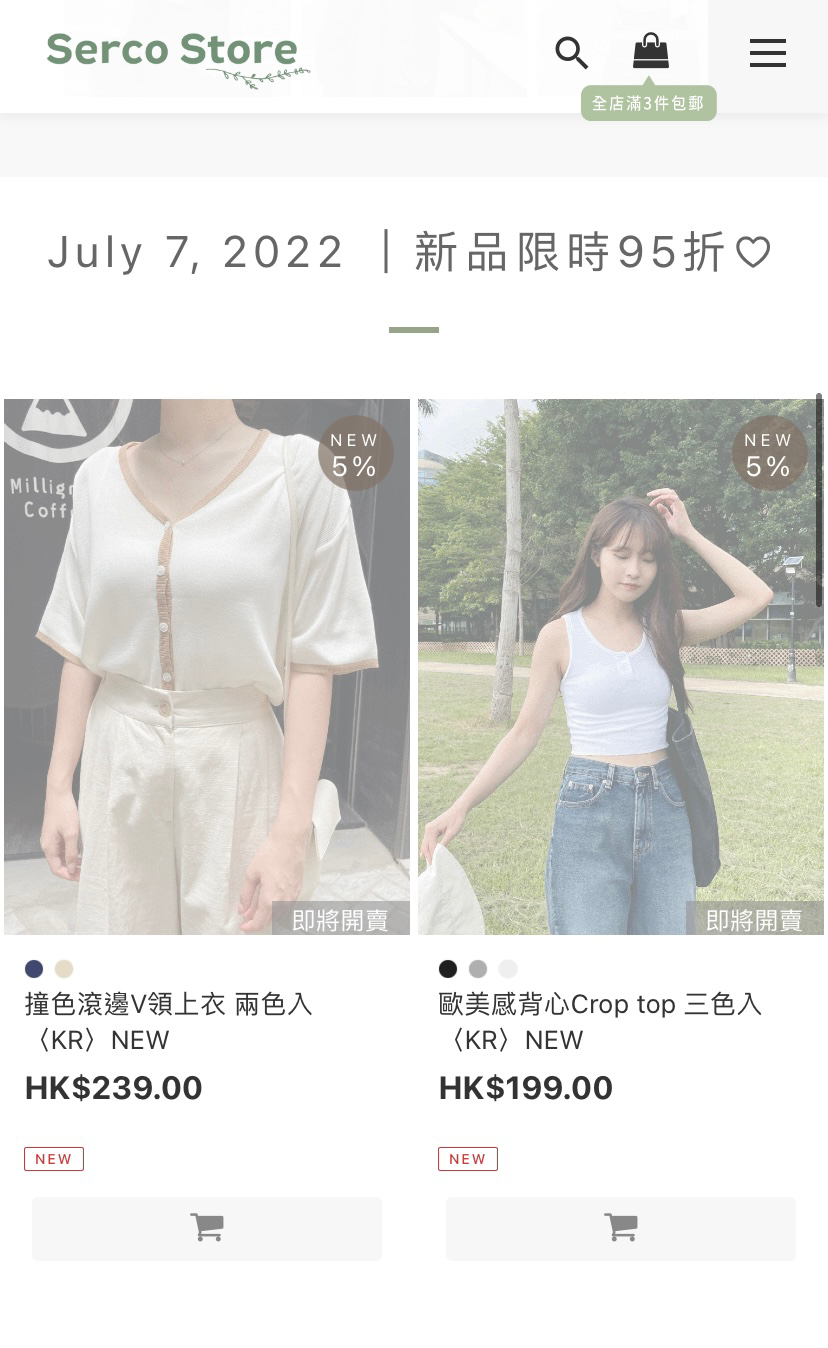Select the black color swatch for the Crop top

(x=448, y=969)
